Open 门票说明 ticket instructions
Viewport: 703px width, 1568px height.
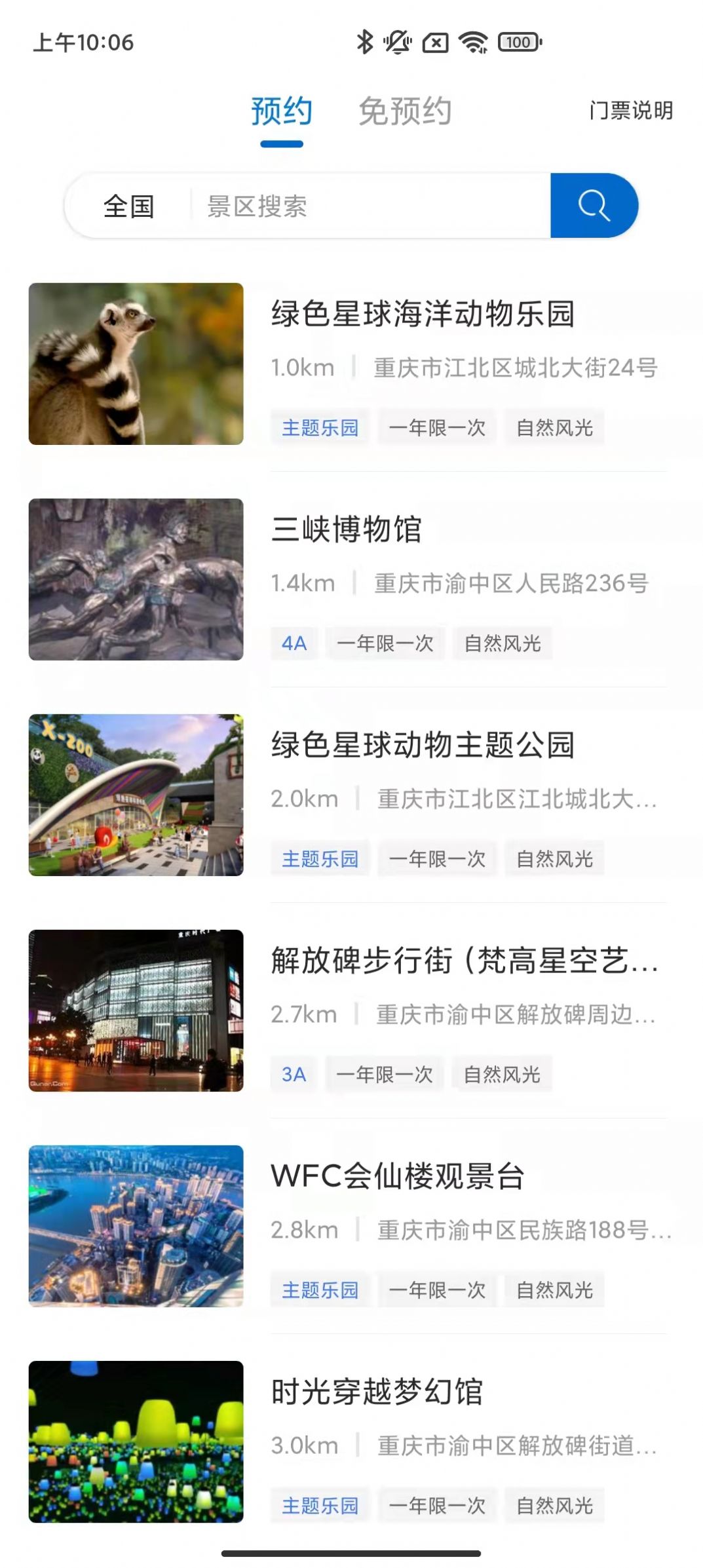pos(630,113)
